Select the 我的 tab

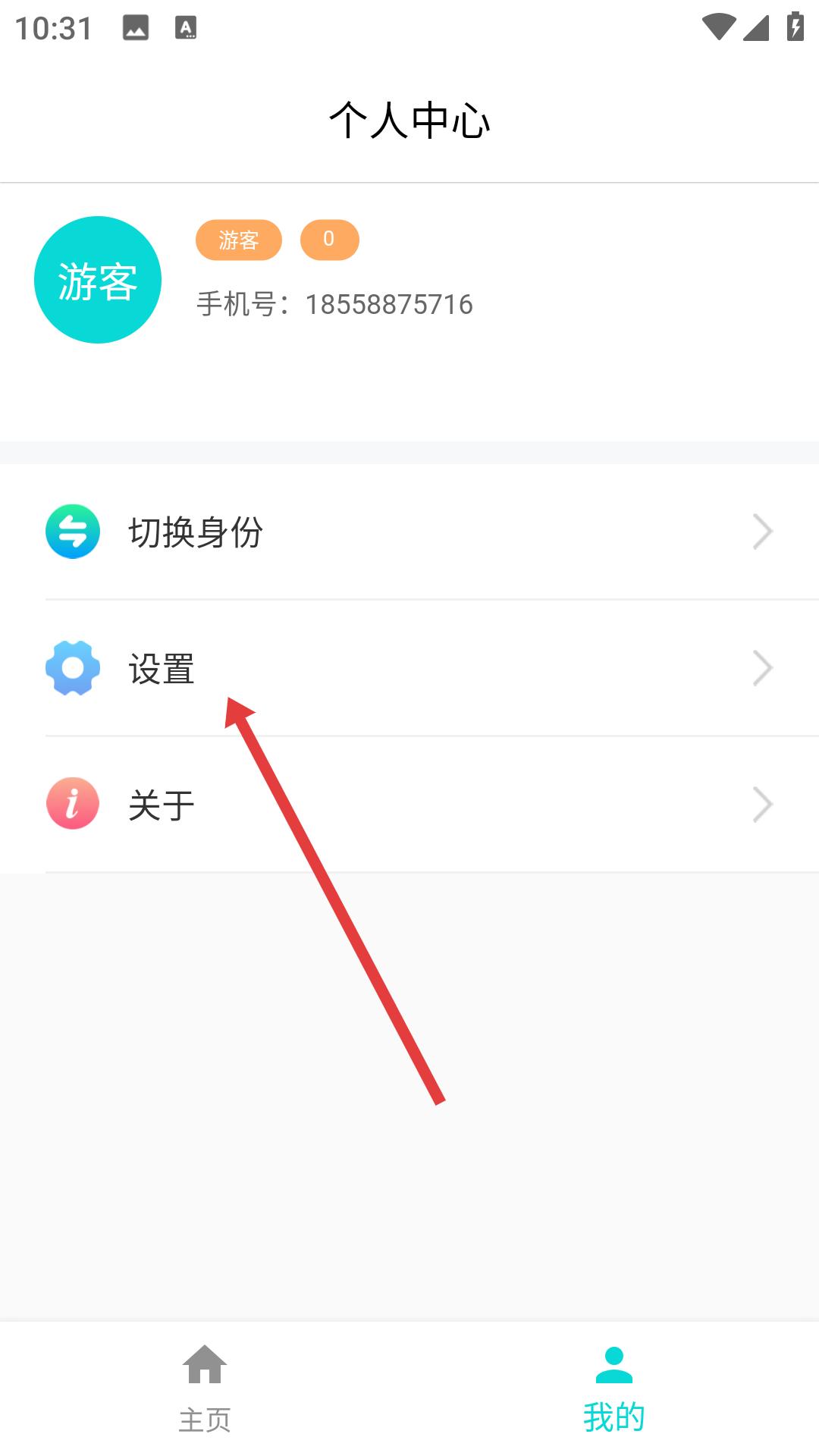pos(614,1389)
